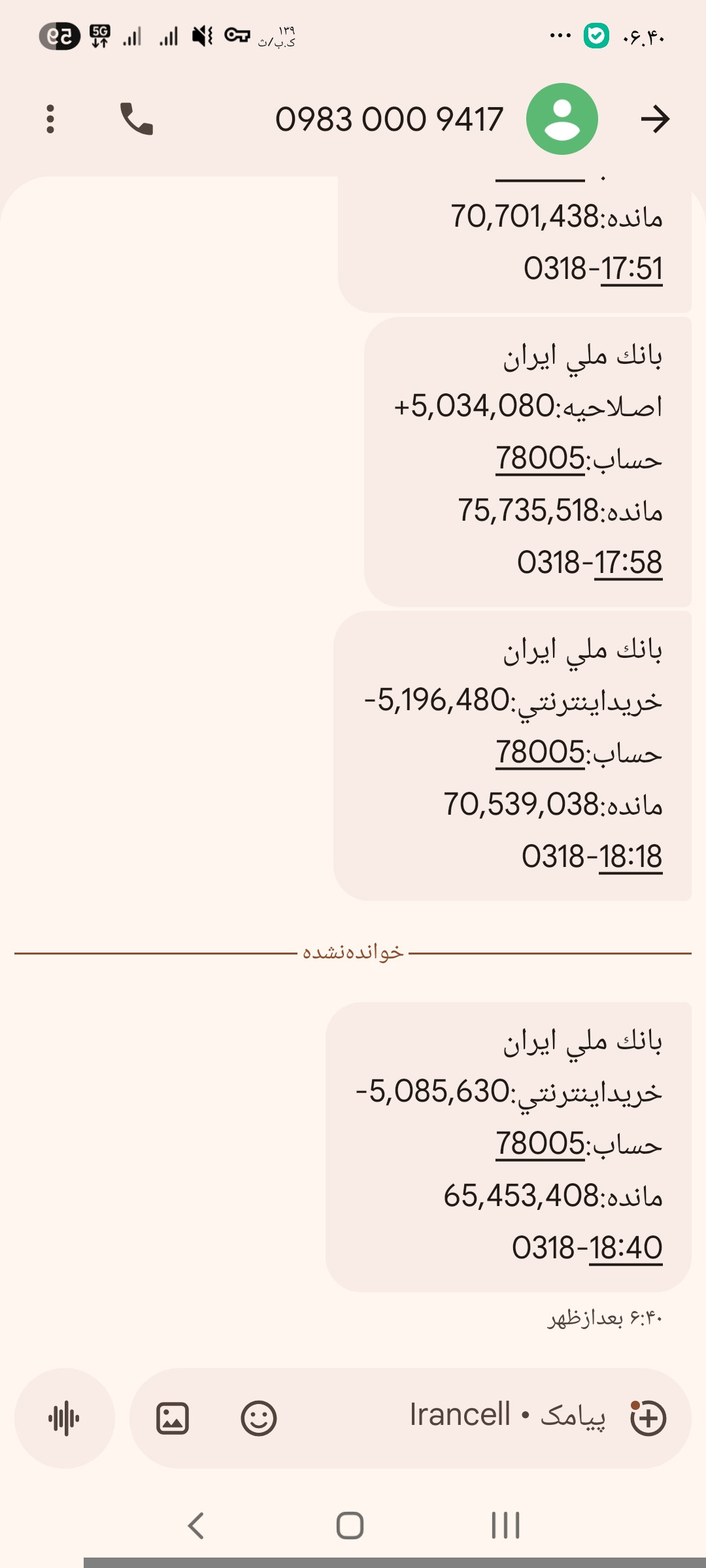Tap the underlined time 17:58 link
Viewport: 706px width, 1568px height.
click(628, 563)
